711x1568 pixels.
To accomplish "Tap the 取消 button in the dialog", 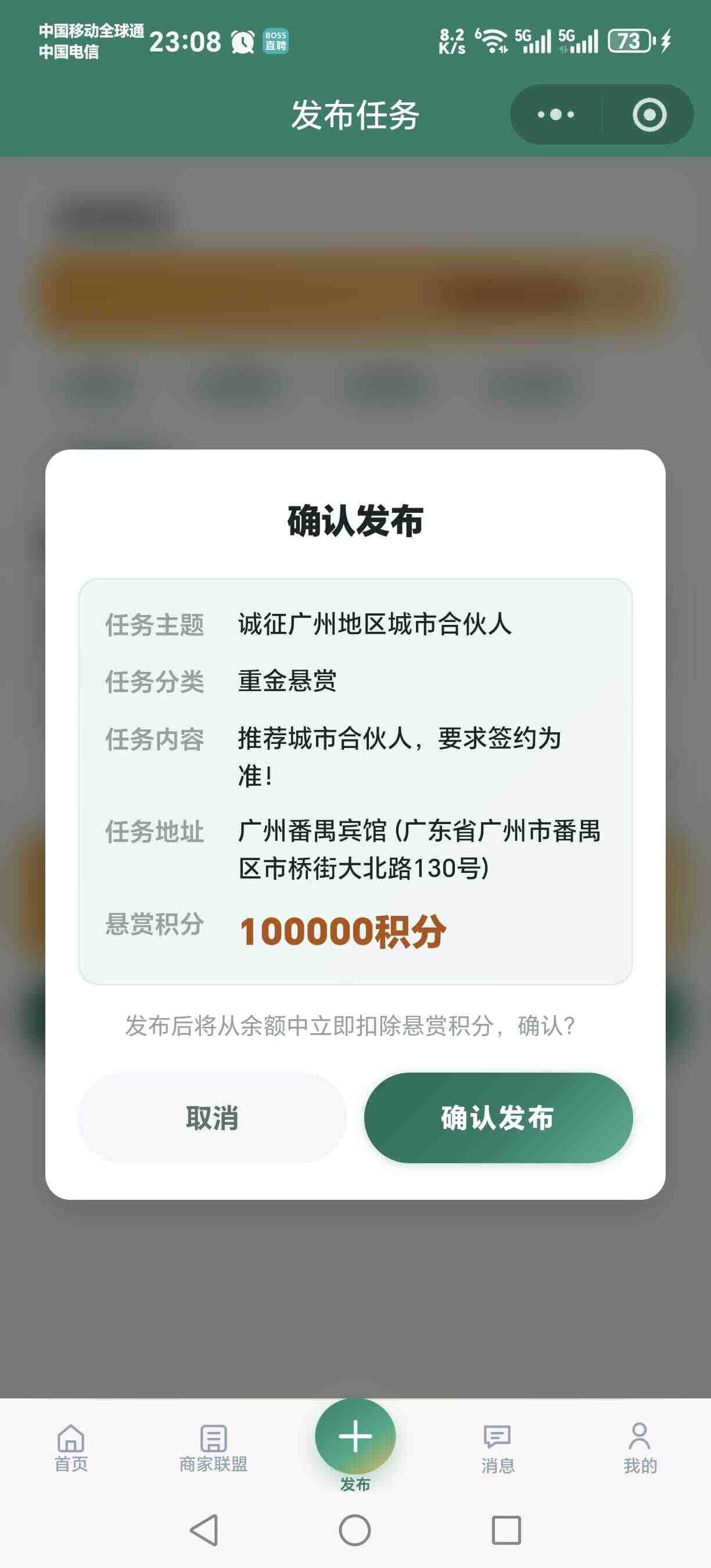I will point(212,1117).
